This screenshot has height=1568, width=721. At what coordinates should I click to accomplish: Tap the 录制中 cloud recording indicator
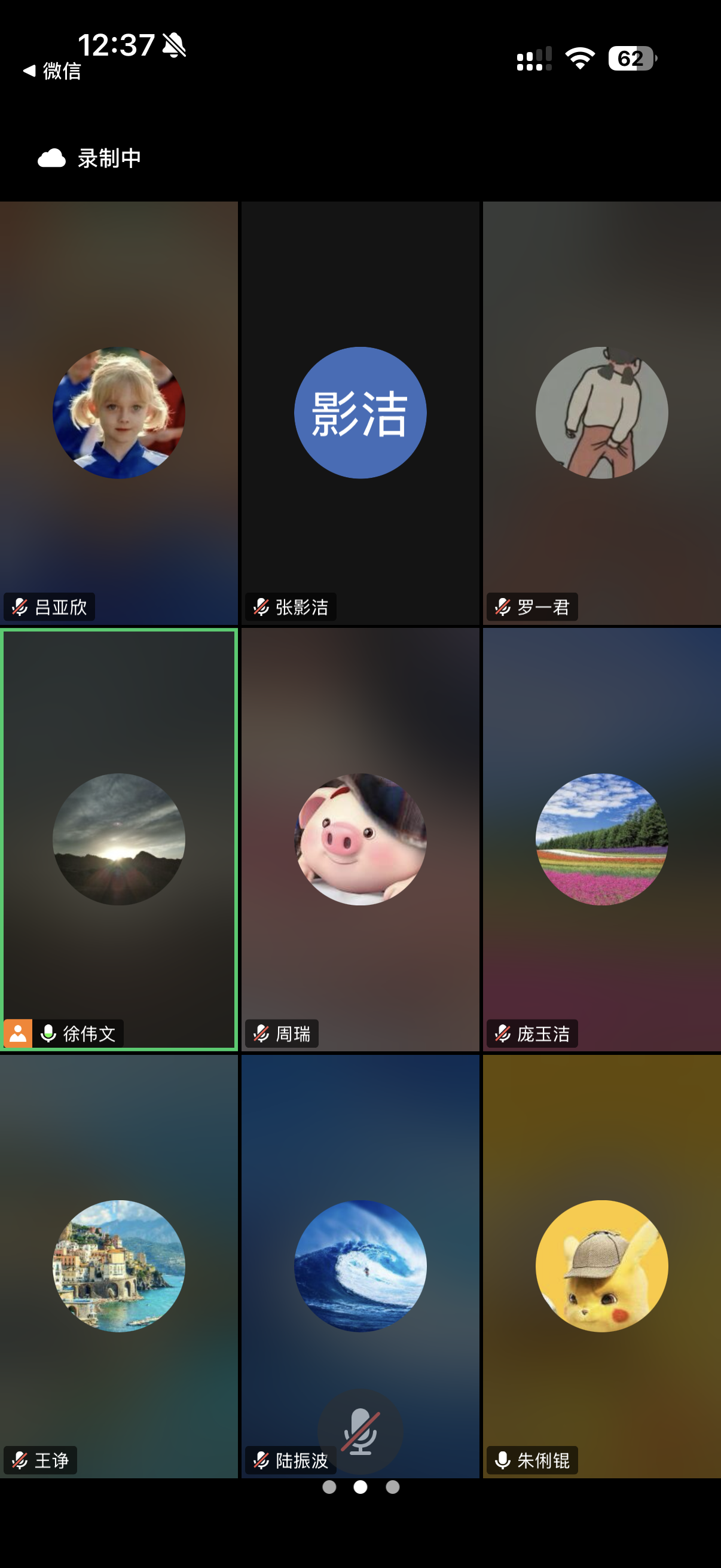[90, 158]
